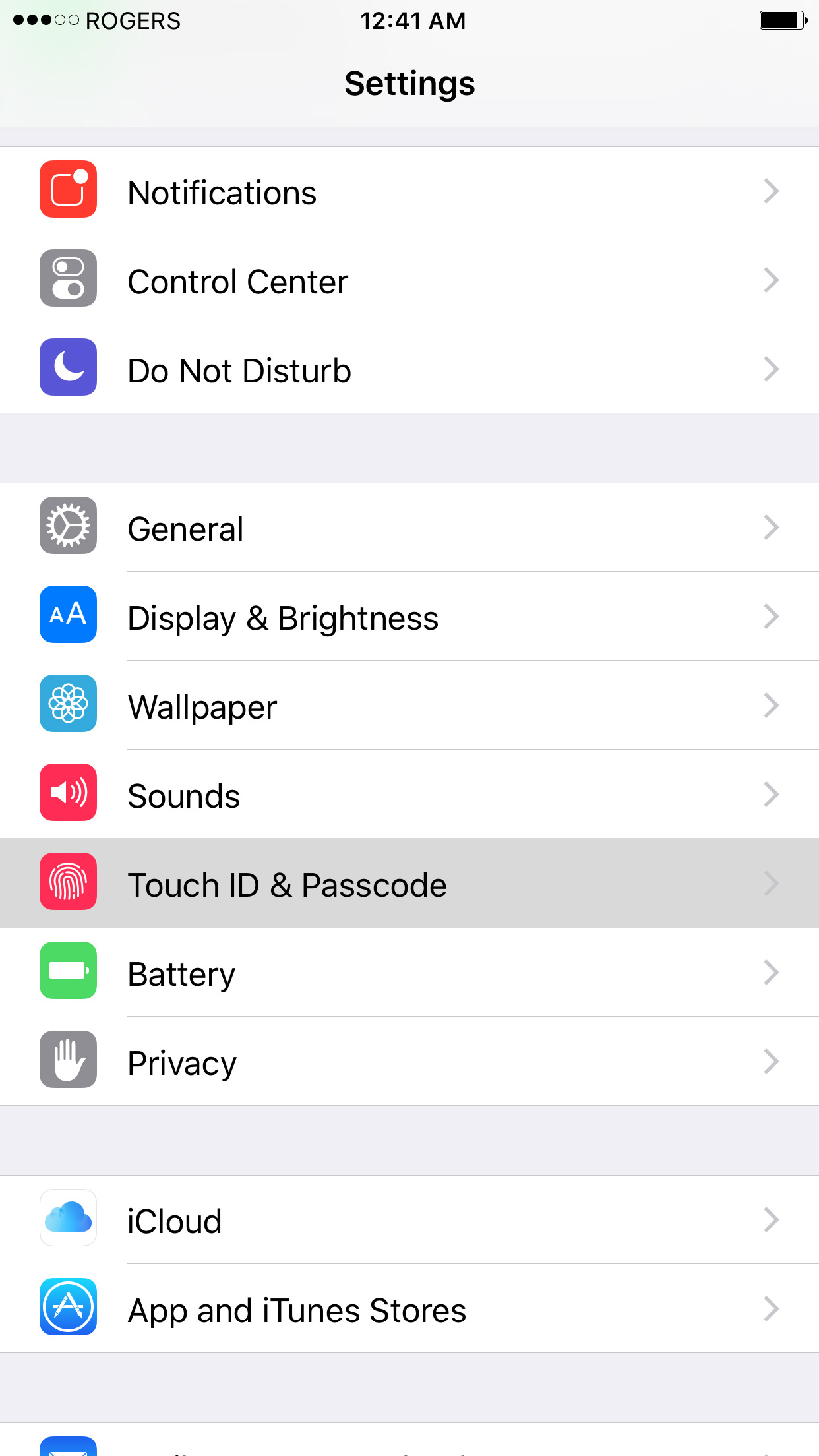The width and height of the screenshot is (819, 1456).
Task: Open Touch ID & Passcode
Action: (409, 884)
